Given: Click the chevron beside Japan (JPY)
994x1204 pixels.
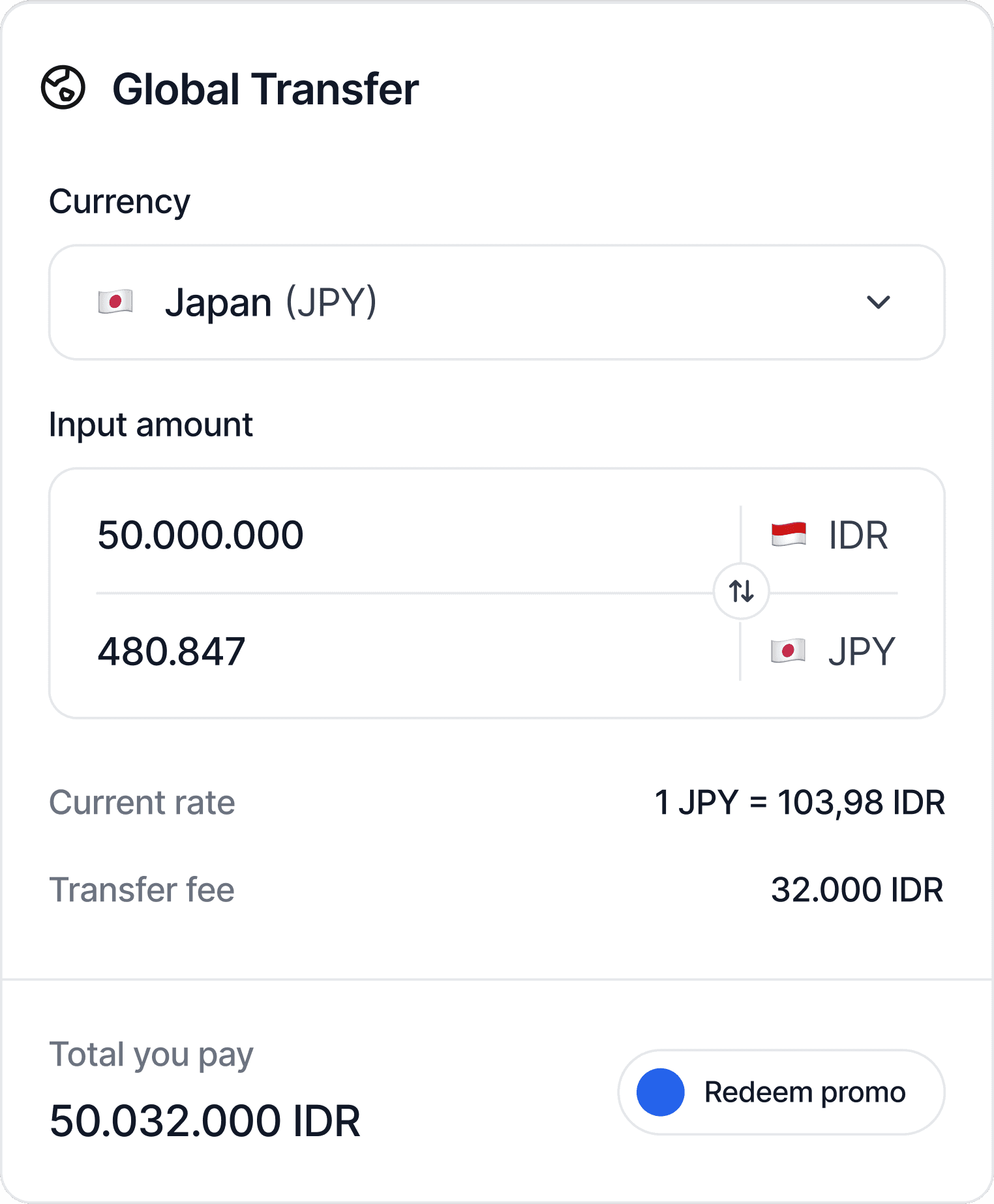Looking at the screenshot, I should coord(878,301).
